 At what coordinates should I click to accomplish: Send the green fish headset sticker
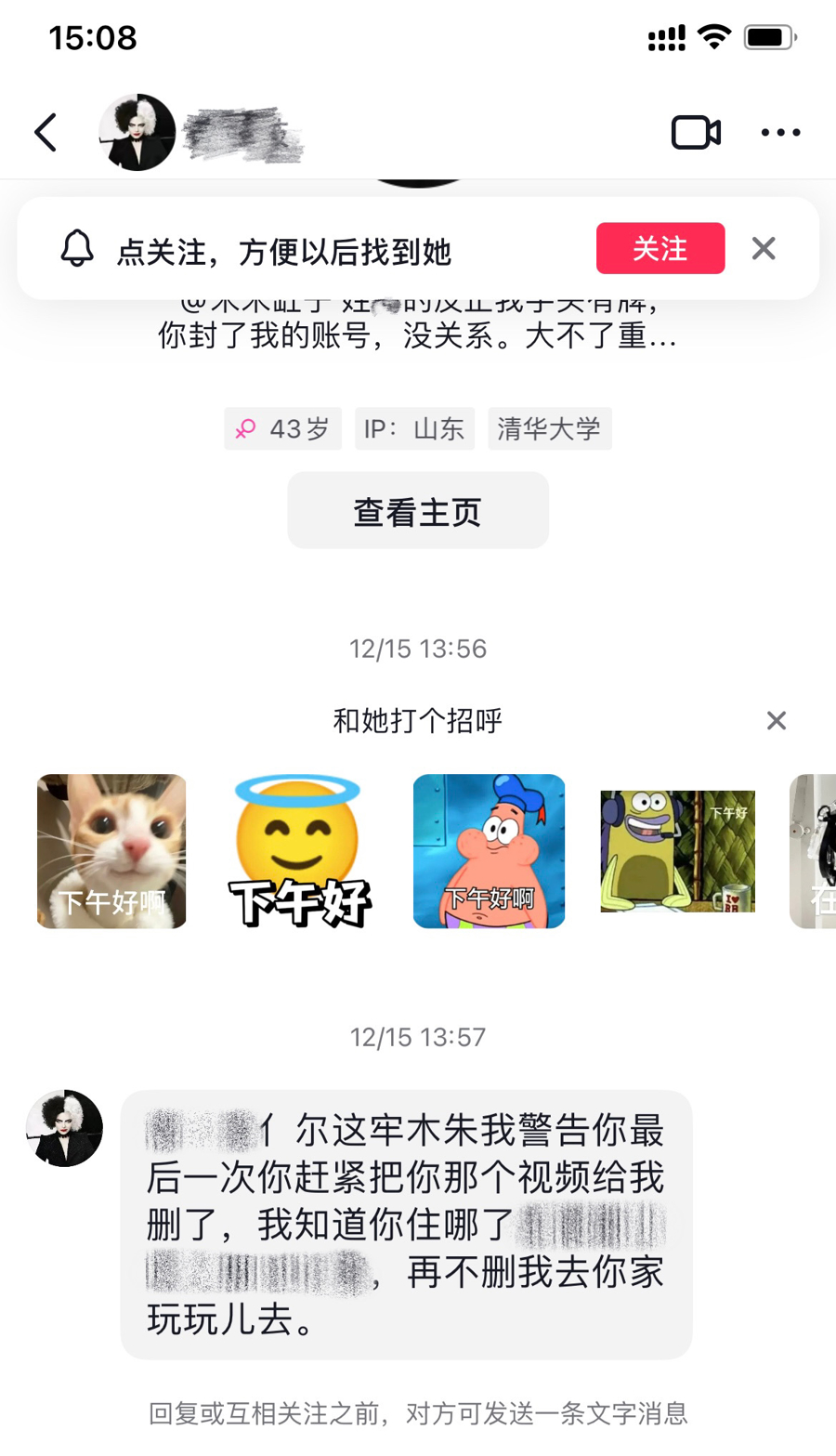pyautogui.click(x=677, y=851)
